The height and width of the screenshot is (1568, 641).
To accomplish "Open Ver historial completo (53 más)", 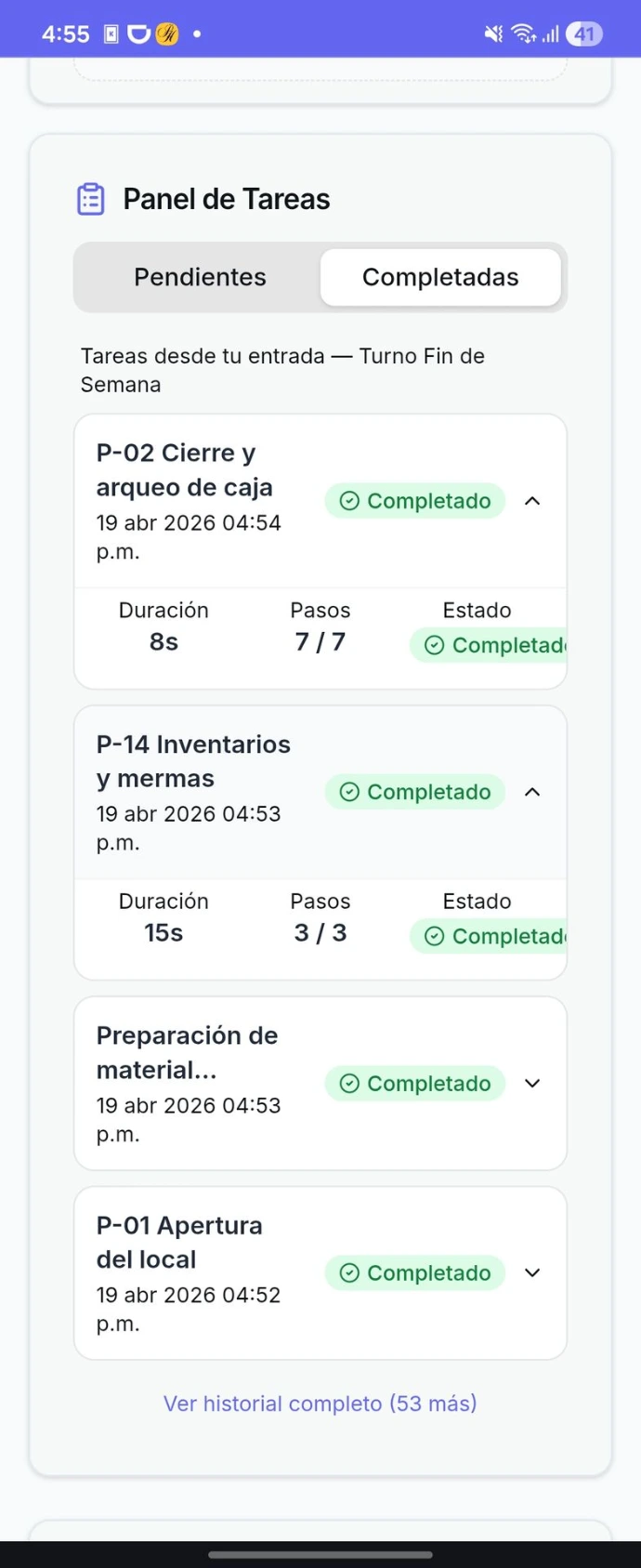I will [x=320, y=1403].
